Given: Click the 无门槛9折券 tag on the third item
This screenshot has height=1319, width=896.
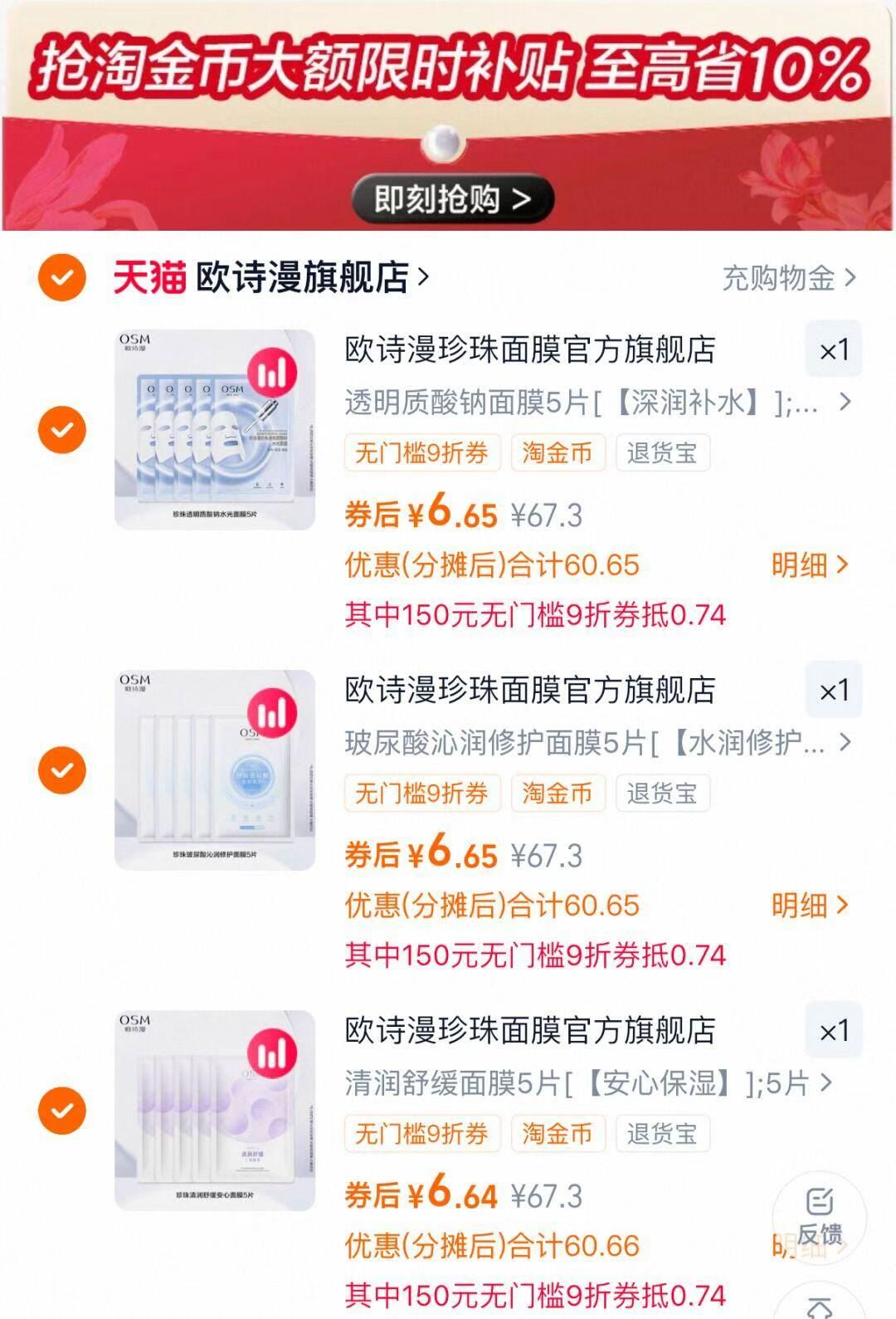Looking at the screenshot, I should pyautogui.click(x=424, y=1134).
